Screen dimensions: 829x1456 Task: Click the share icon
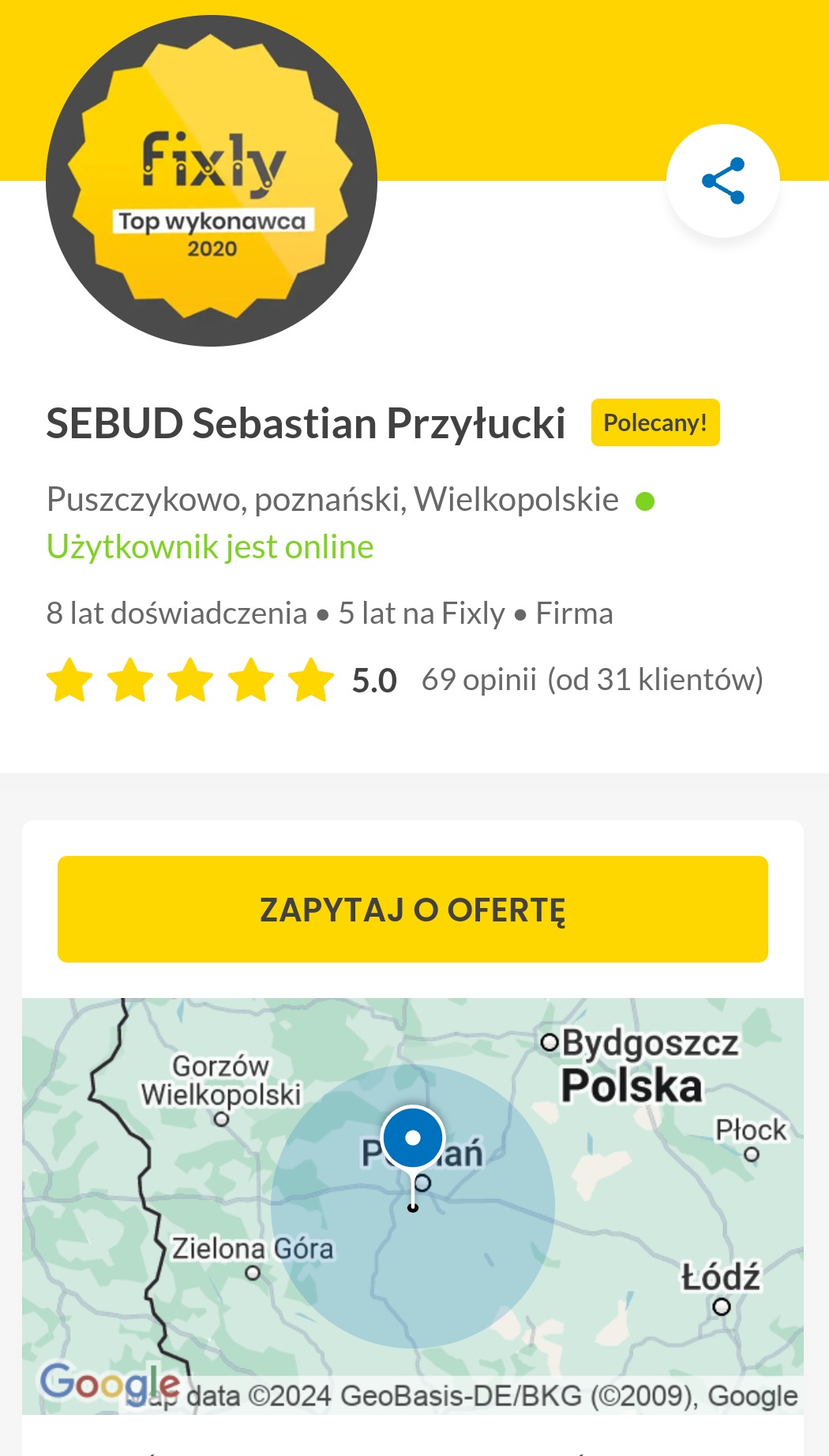pos(724,180)
